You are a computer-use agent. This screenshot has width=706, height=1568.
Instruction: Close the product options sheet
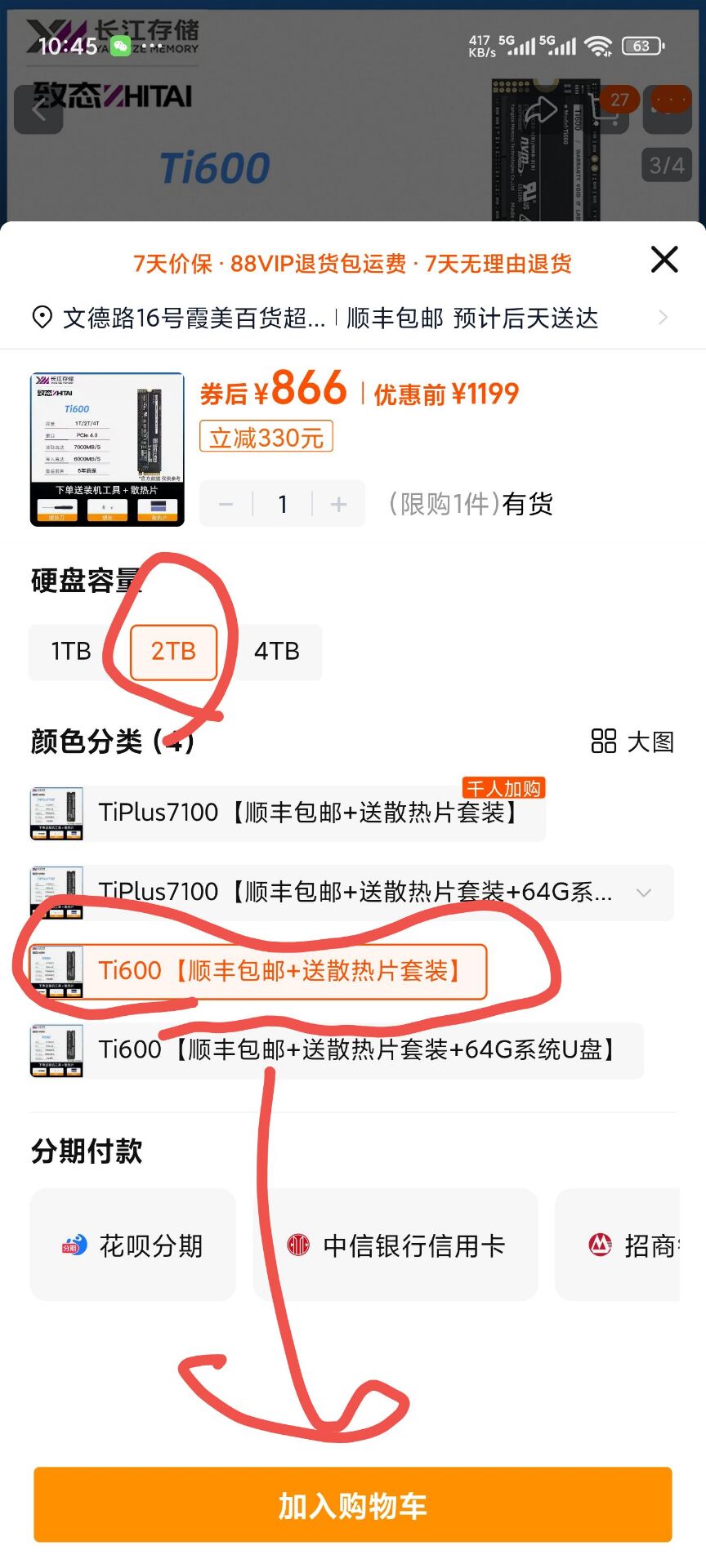(x=664, y=260)
